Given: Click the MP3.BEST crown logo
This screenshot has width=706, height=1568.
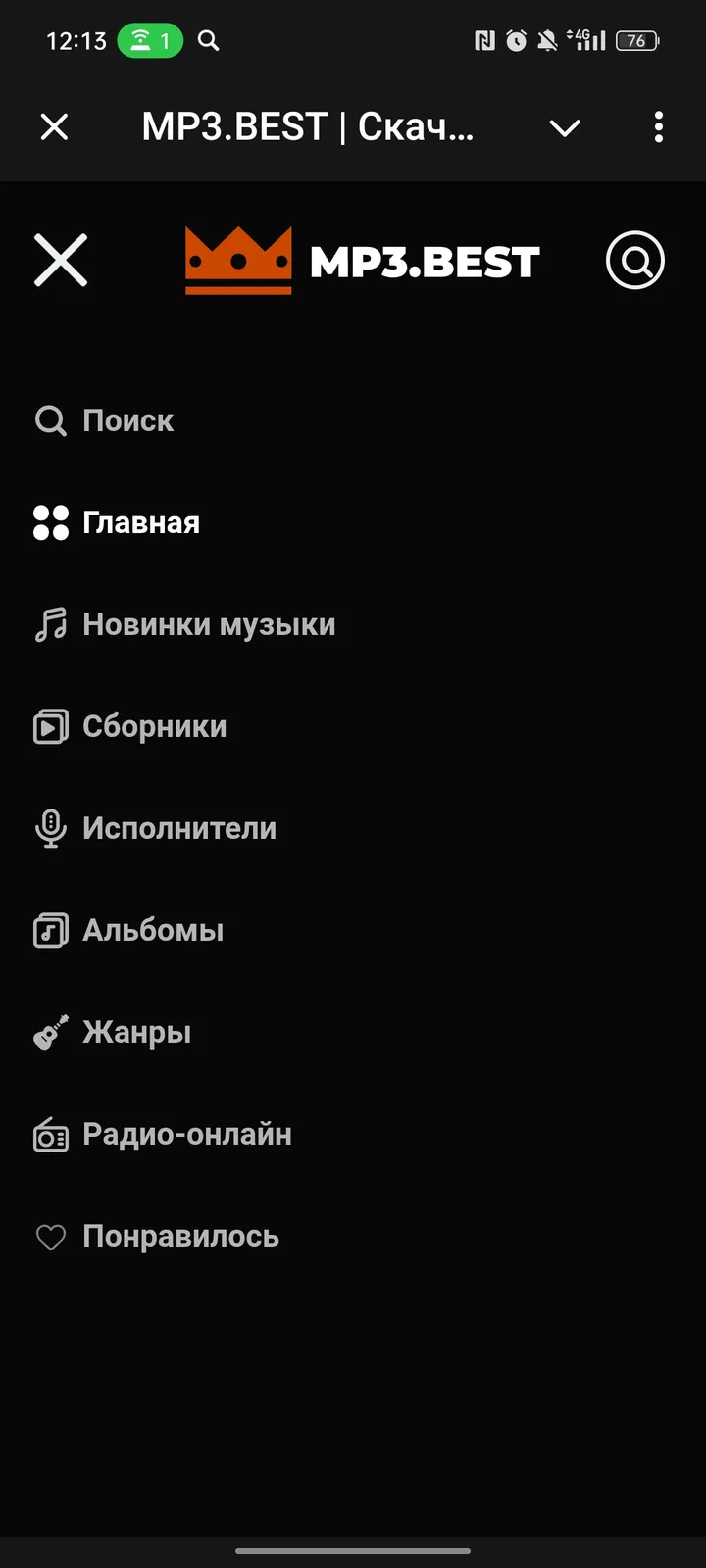Looking at the screenshot, I should [237, 260].
